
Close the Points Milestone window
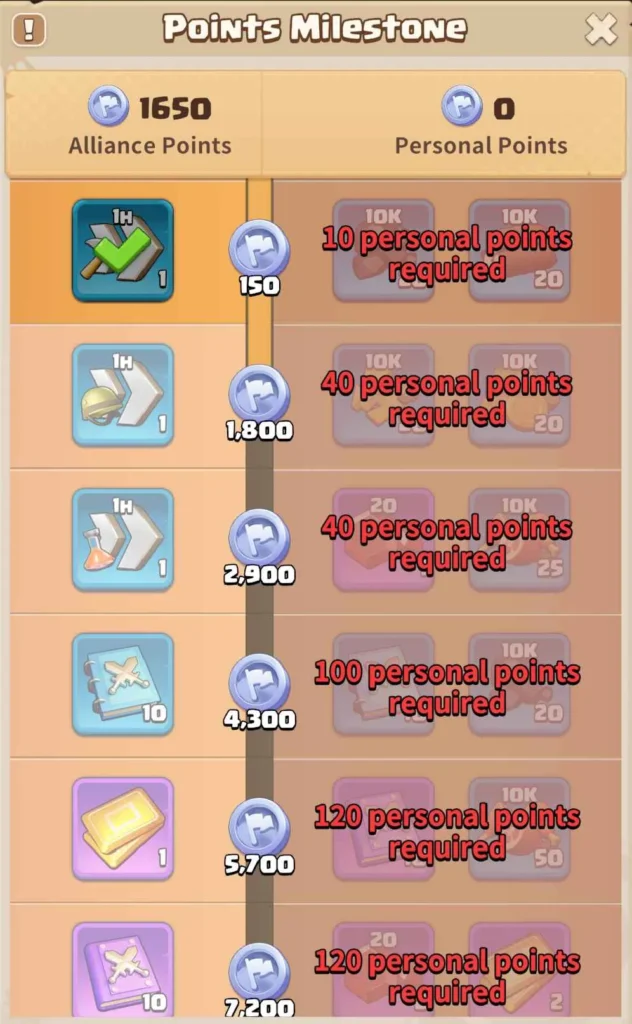(x=601, y=30)
